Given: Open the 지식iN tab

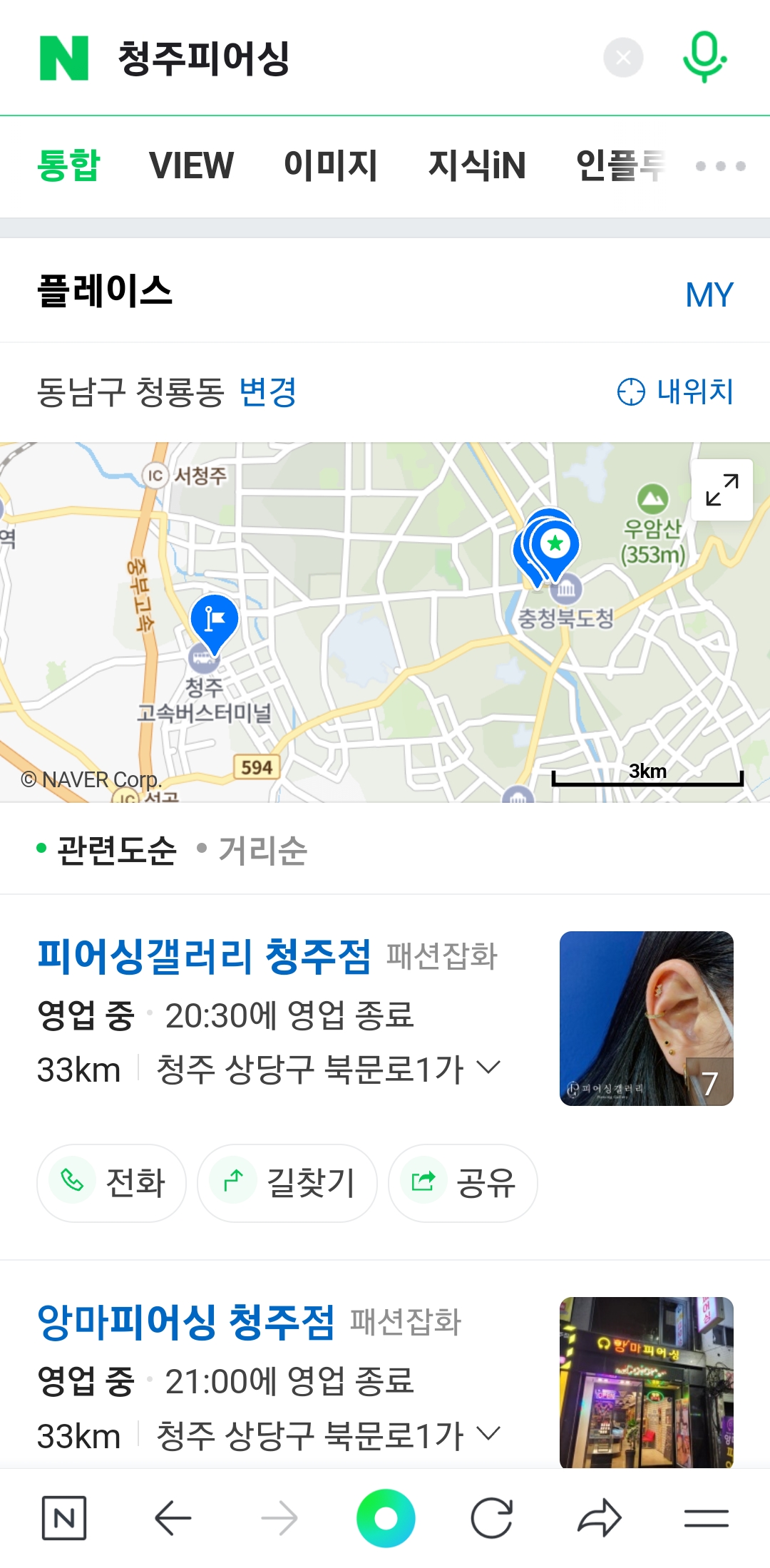Looking at the screenshot, I should [x=477, y=166].
